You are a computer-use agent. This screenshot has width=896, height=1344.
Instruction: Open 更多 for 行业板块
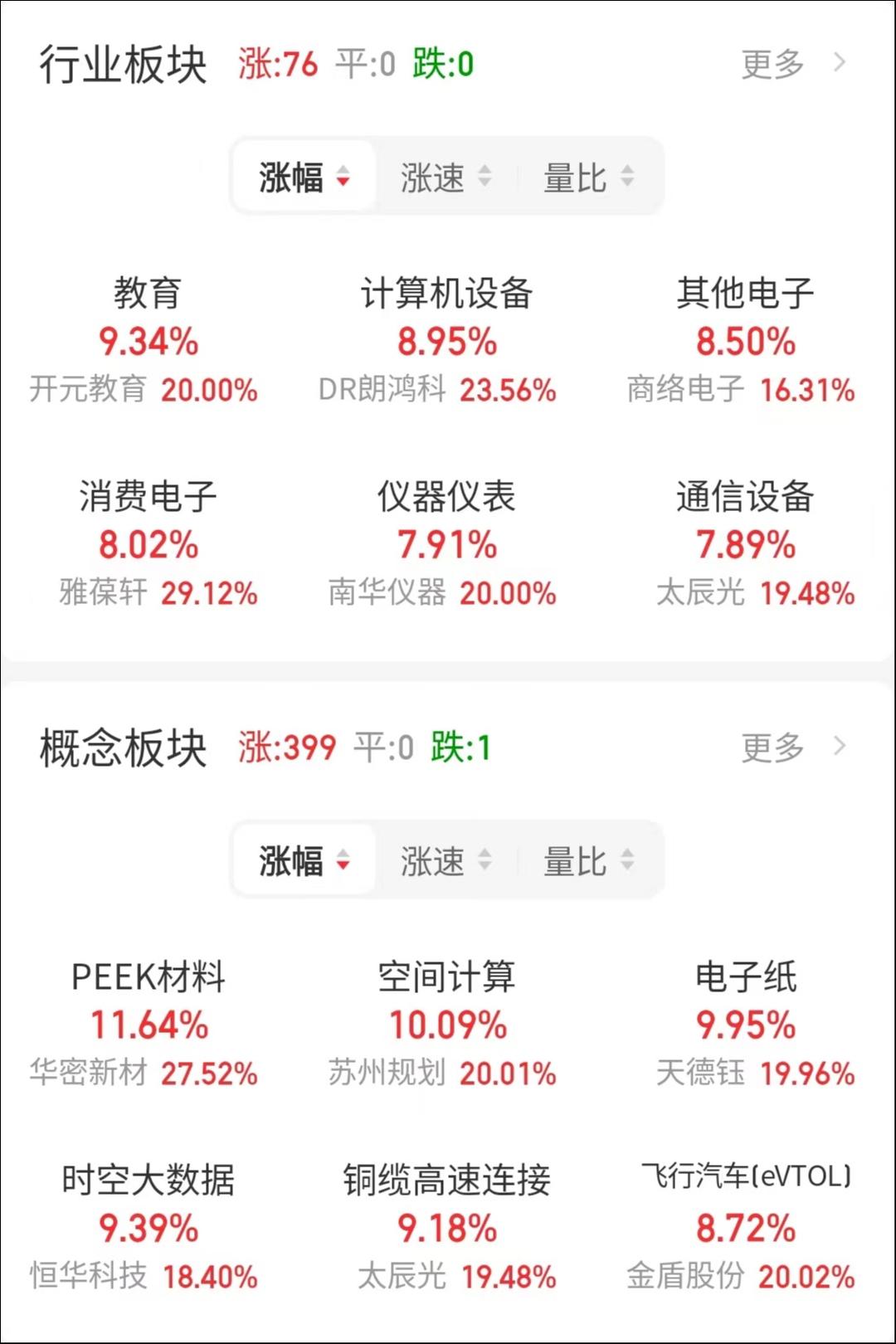(x=792, y=64)
